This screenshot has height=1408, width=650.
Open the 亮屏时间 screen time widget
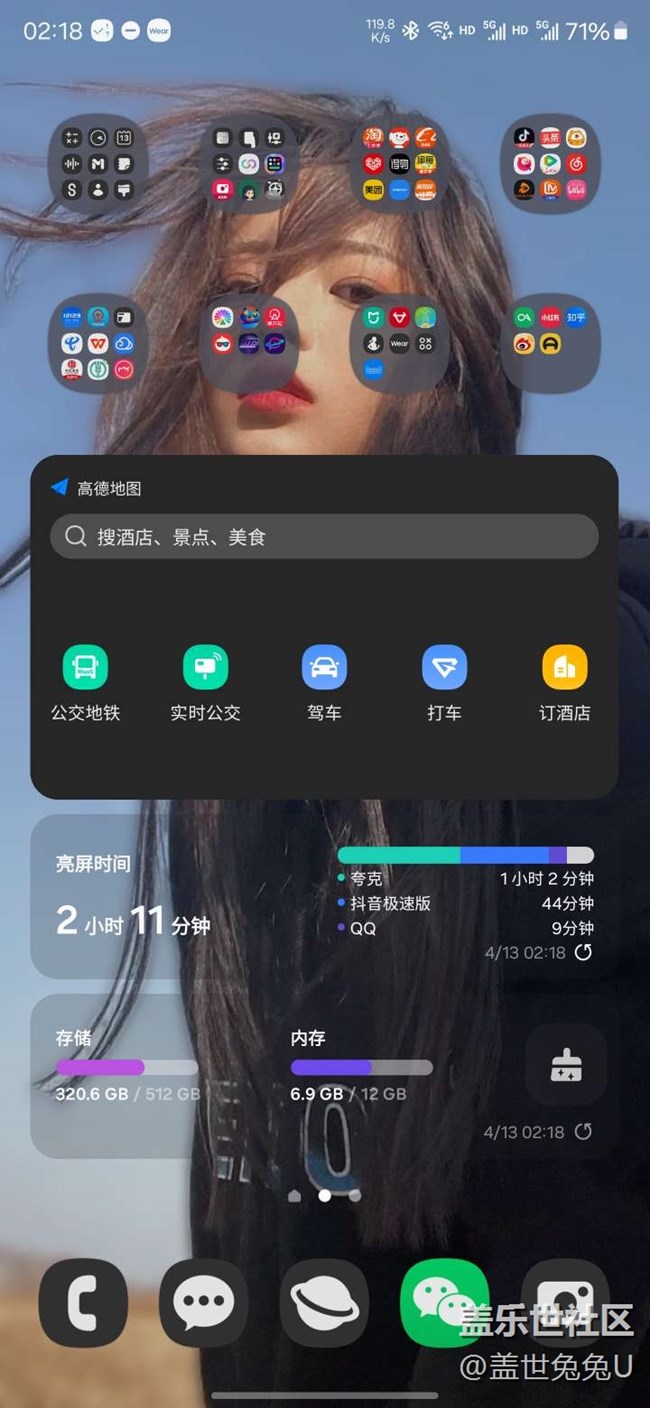coord(133,897)
